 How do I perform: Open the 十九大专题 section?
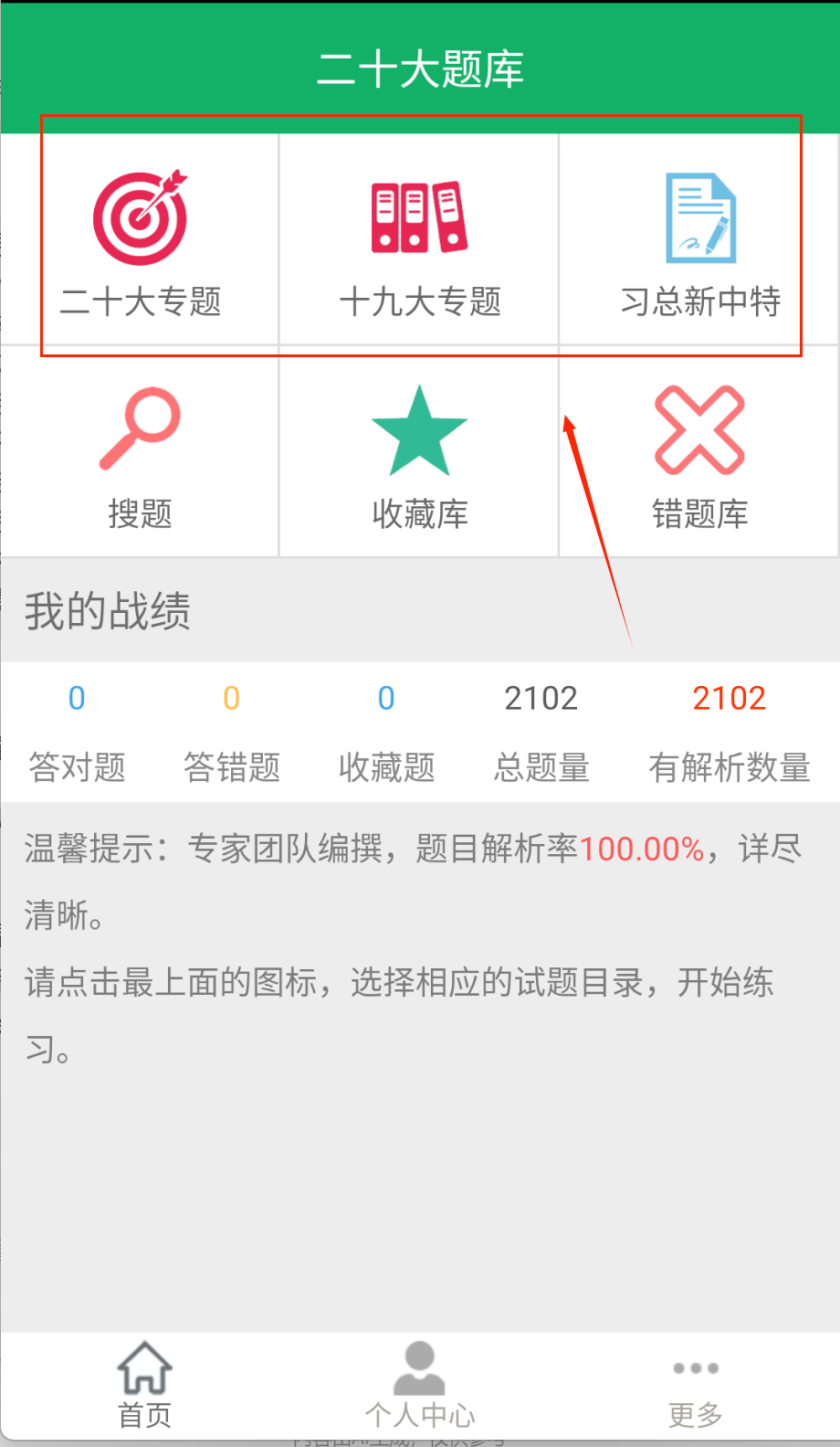click(419, 242)
